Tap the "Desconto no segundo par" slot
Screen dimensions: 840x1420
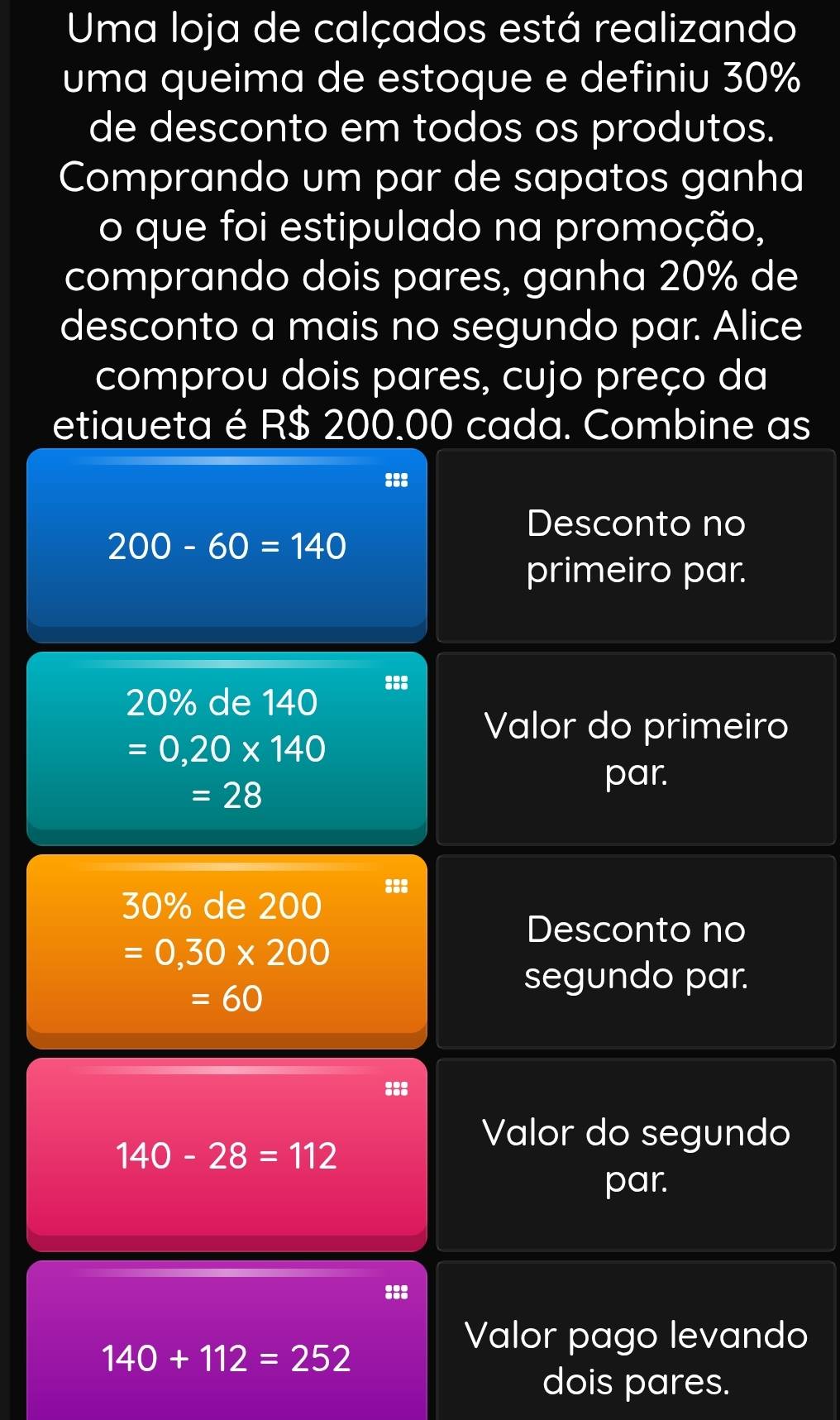point(635,952)
